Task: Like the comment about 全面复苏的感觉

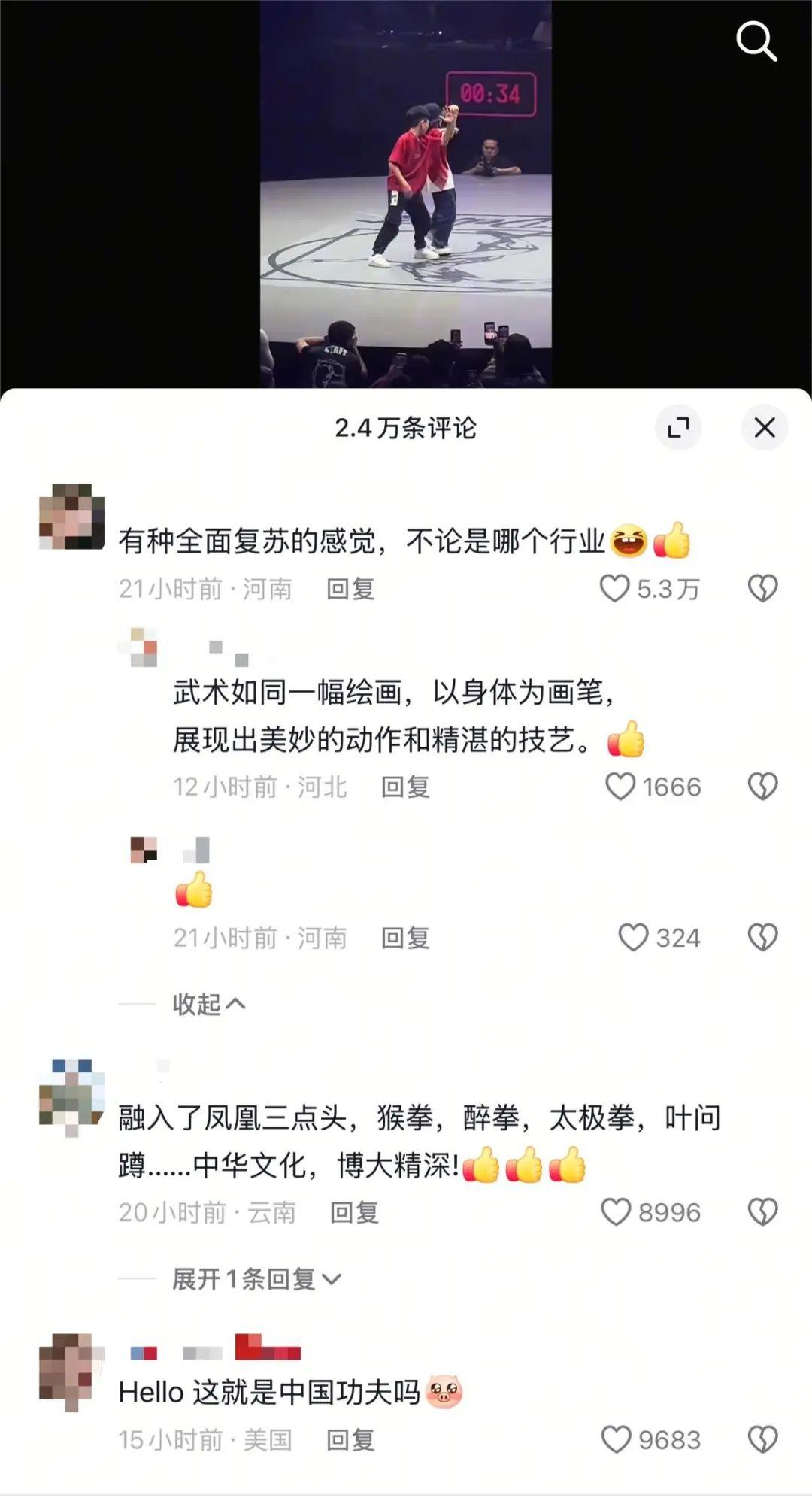Action: tap(614, 588)
